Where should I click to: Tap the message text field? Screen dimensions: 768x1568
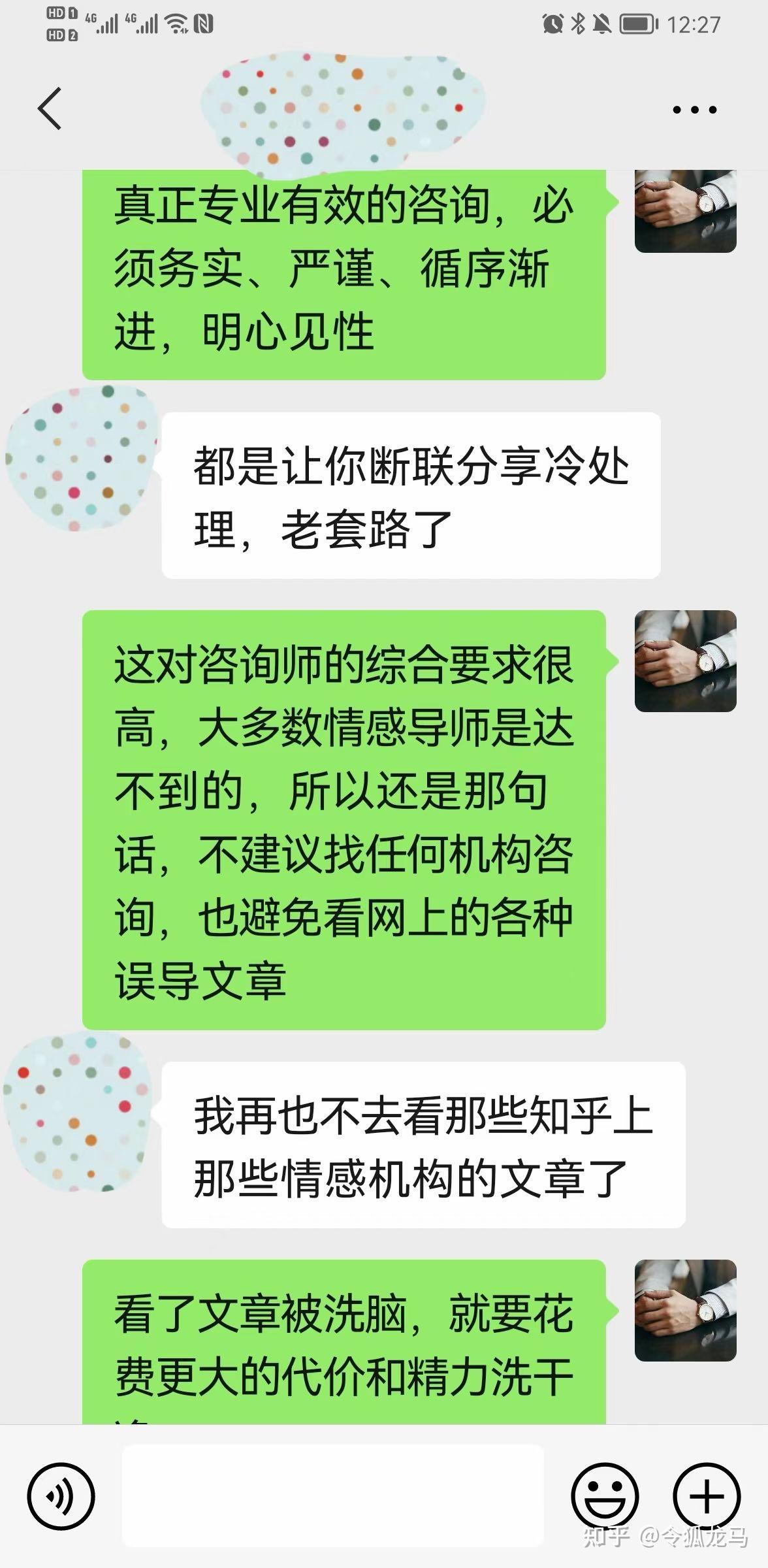pyautogui.click(x=333, y=1495)
